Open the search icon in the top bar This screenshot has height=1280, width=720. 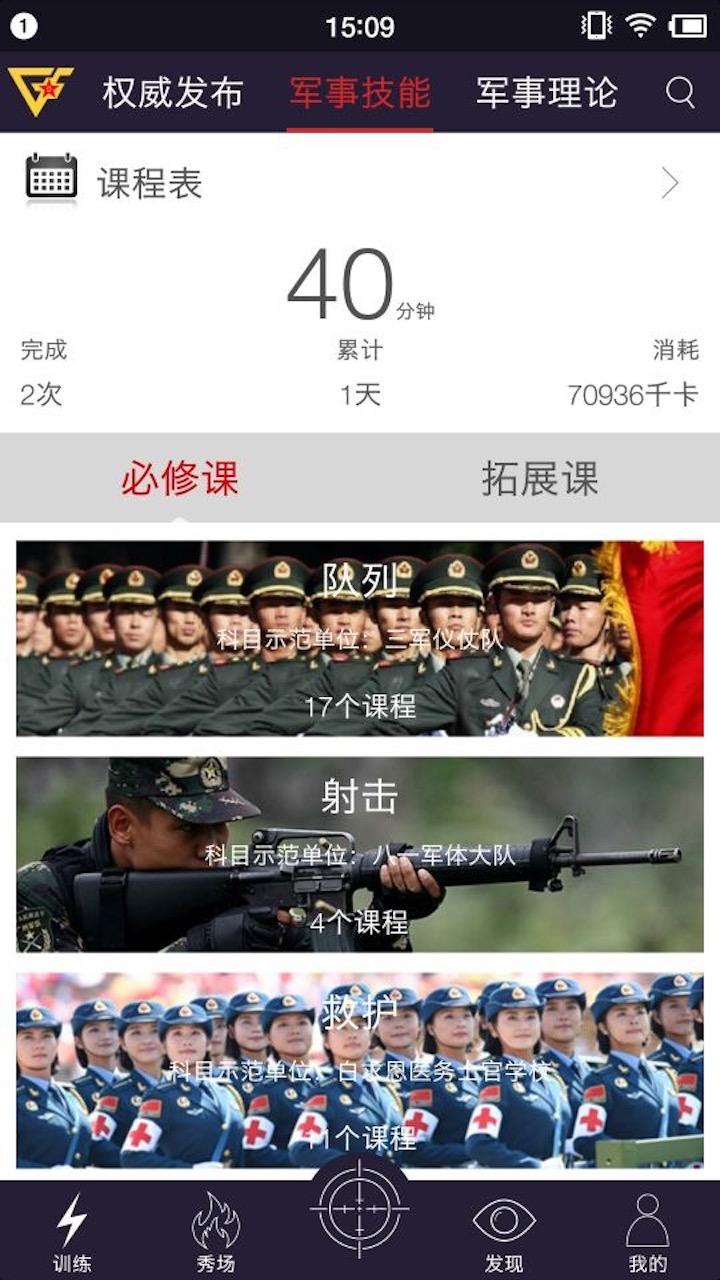[x=680, y=93]
